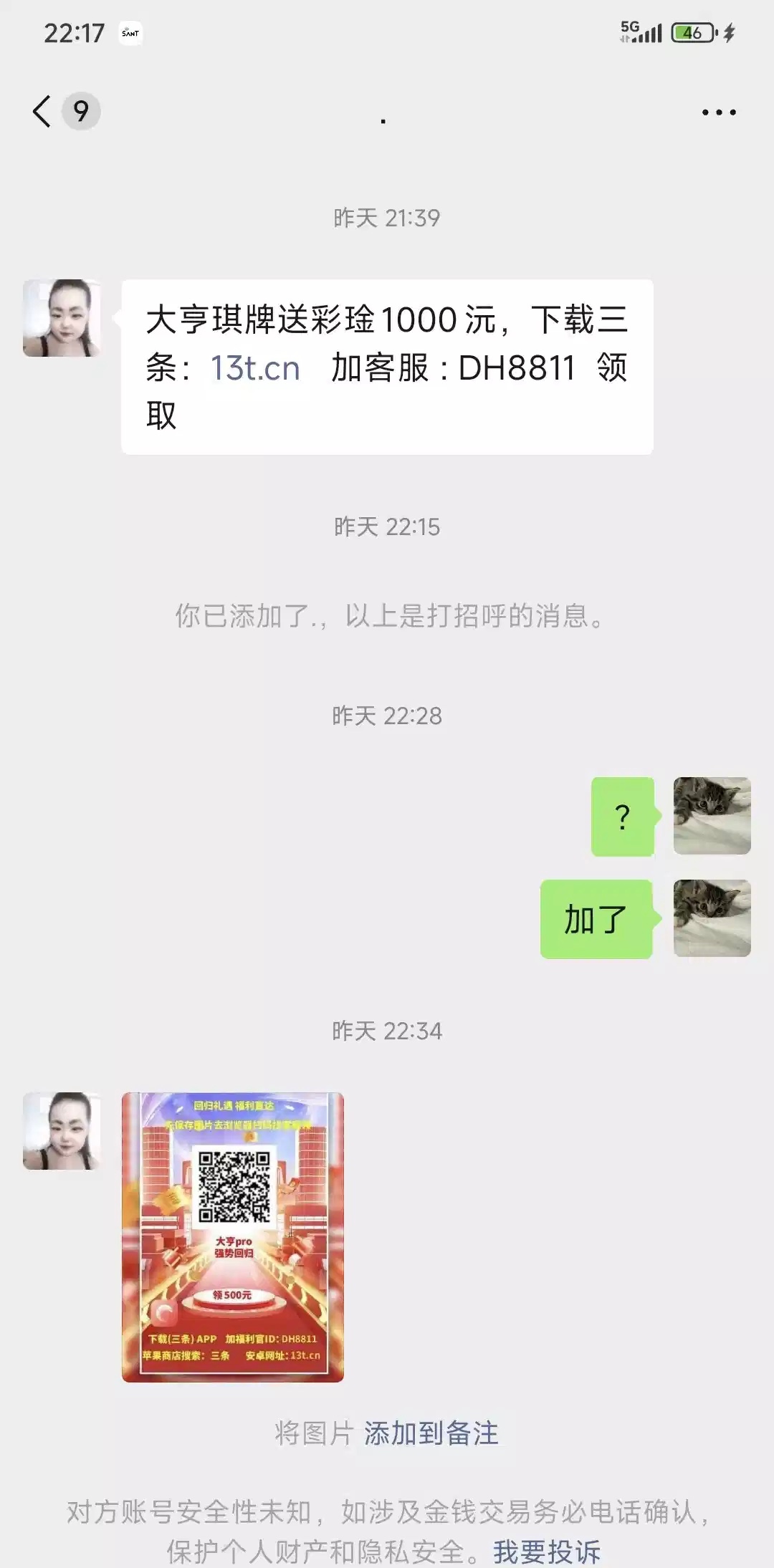Tap 我要投诉 to report this account
This screenshot has width=774, height=1568.
(x=546, y=1552)
